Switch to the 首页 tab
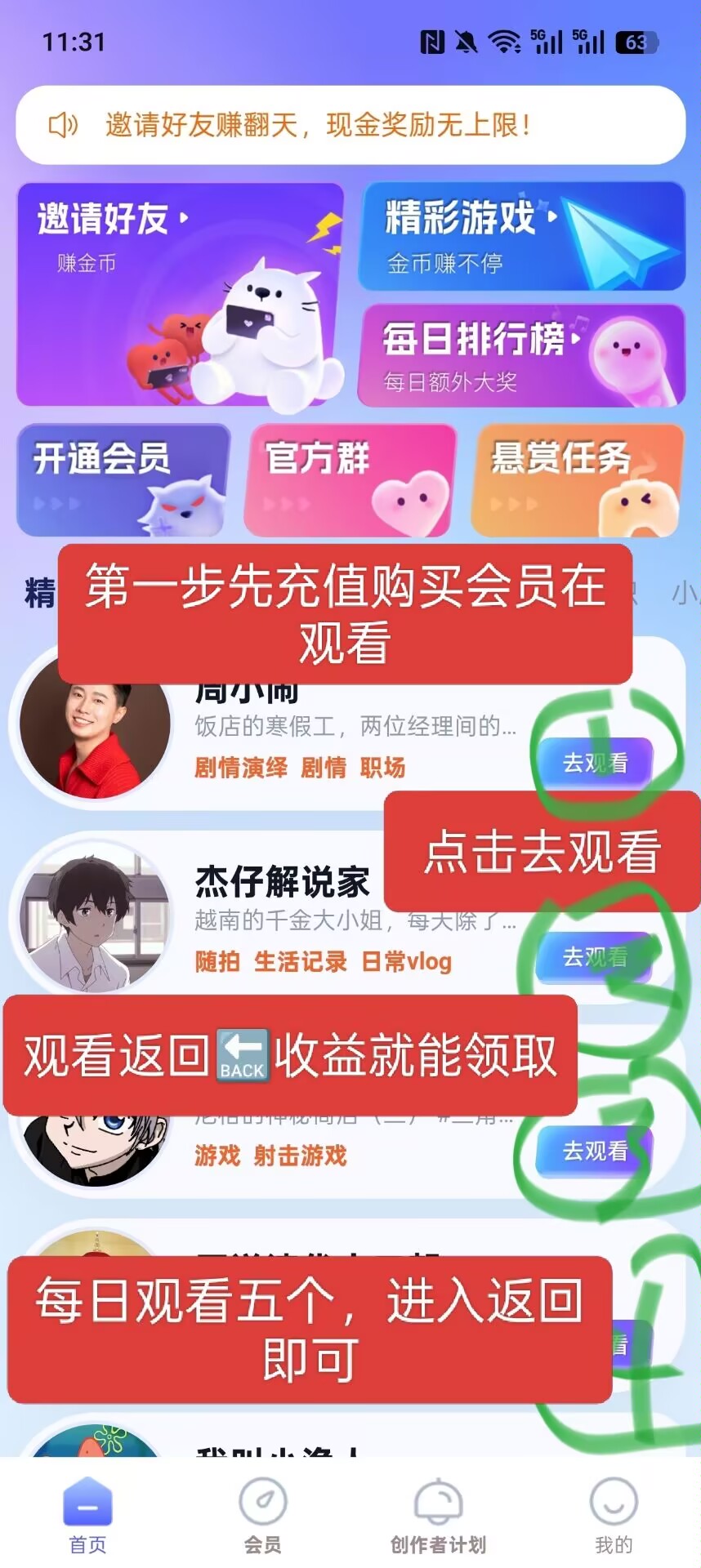Screen dimensions: 701x1568 [87, 1516]
